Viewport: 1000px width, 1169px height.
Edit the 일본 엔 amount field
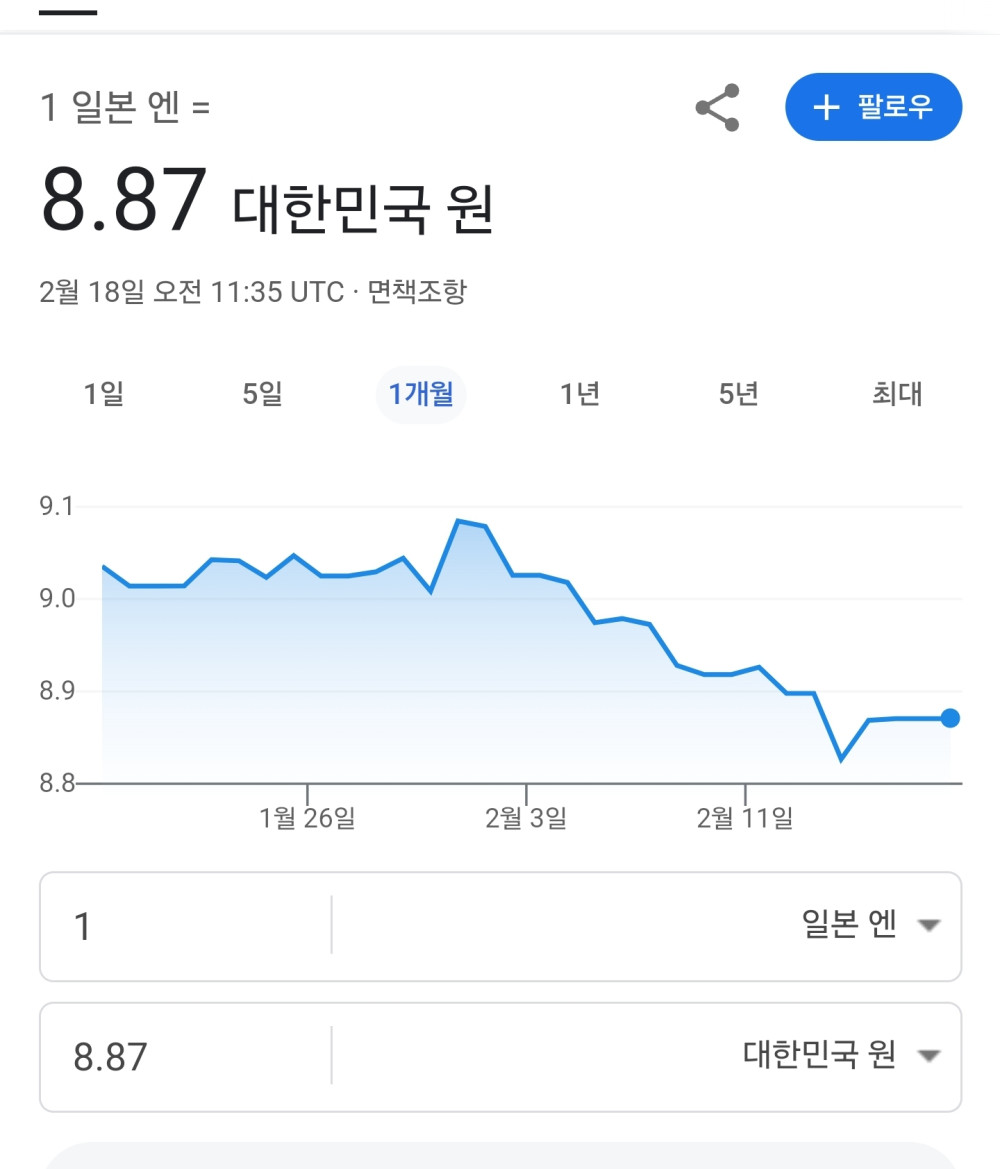[185, 926]
